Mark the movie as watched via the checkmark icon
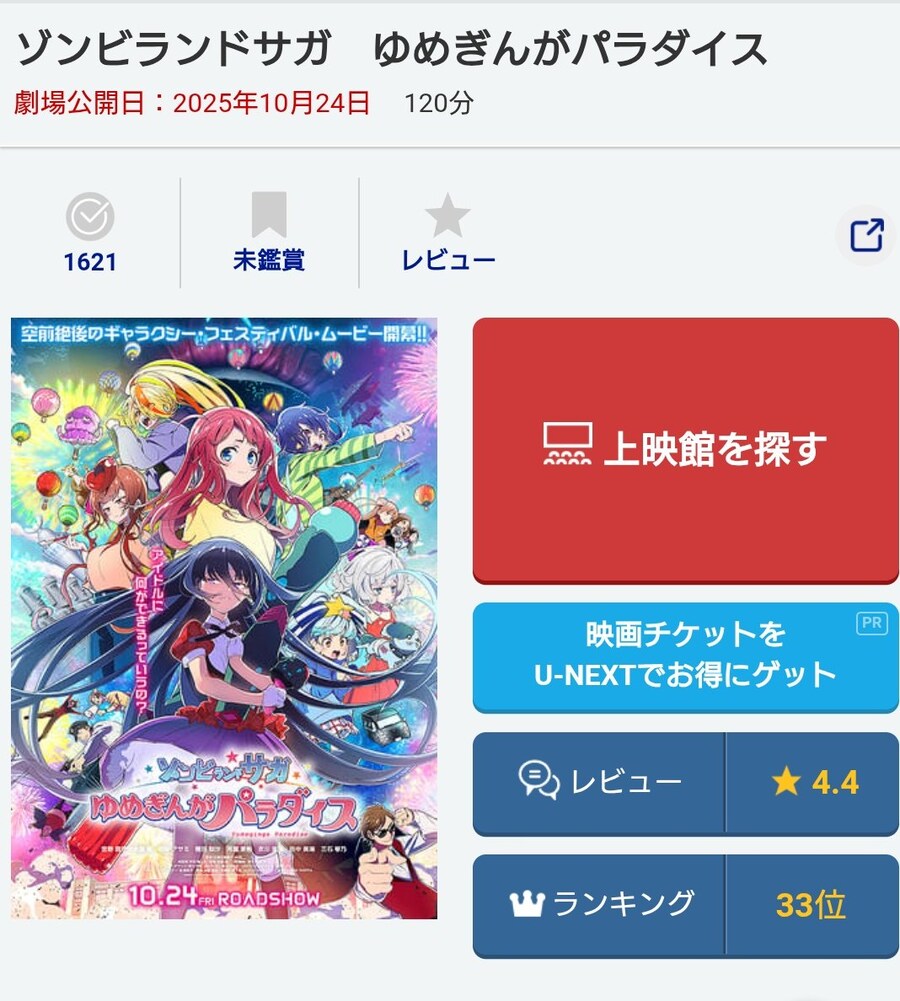The height and width of the screenshot is (1001, 900). coord(90,217)
